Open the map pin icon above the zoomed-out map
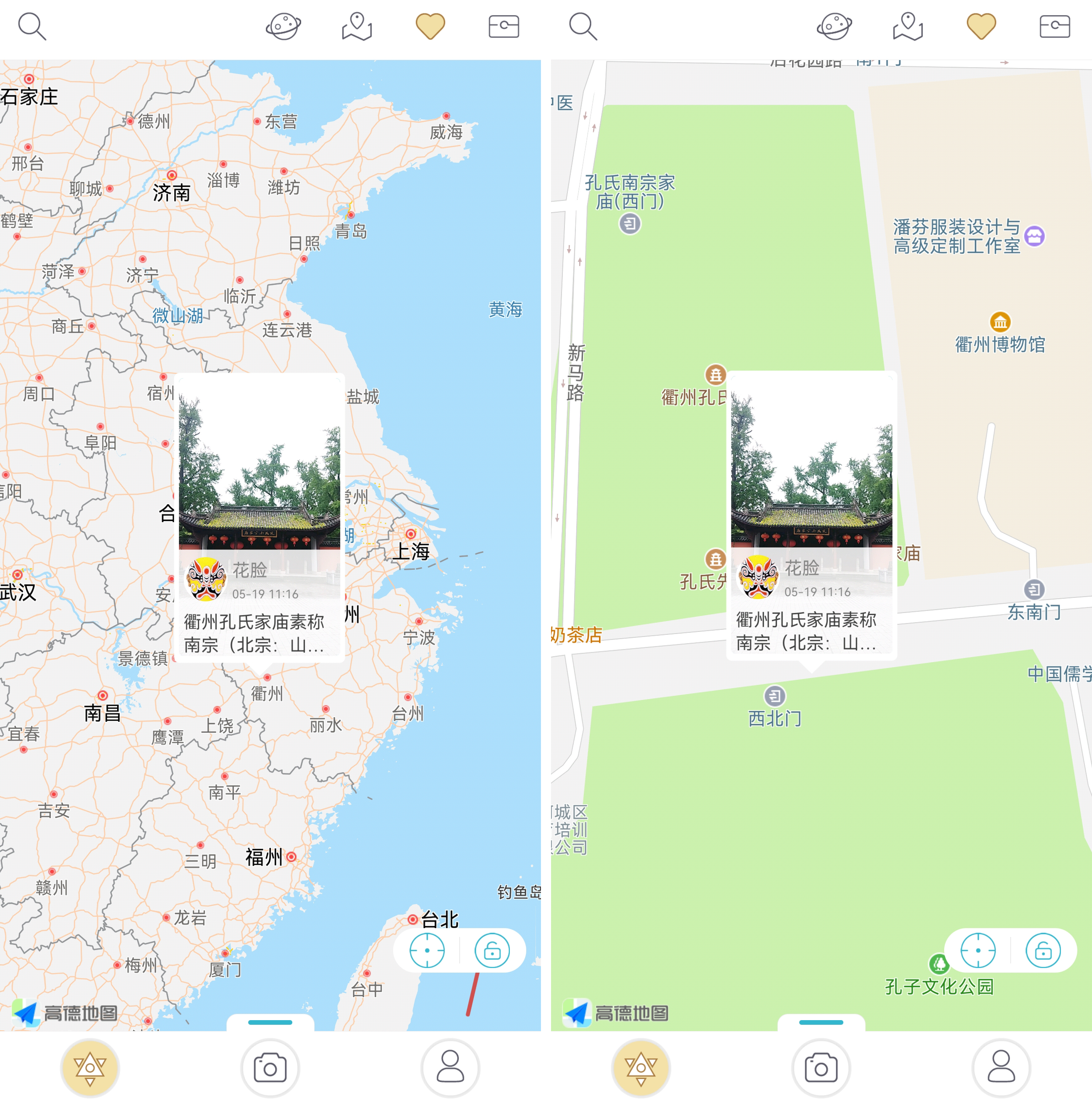This screenshot has width=1092, height=1105. pyautogui.click(x=357, y=26)
